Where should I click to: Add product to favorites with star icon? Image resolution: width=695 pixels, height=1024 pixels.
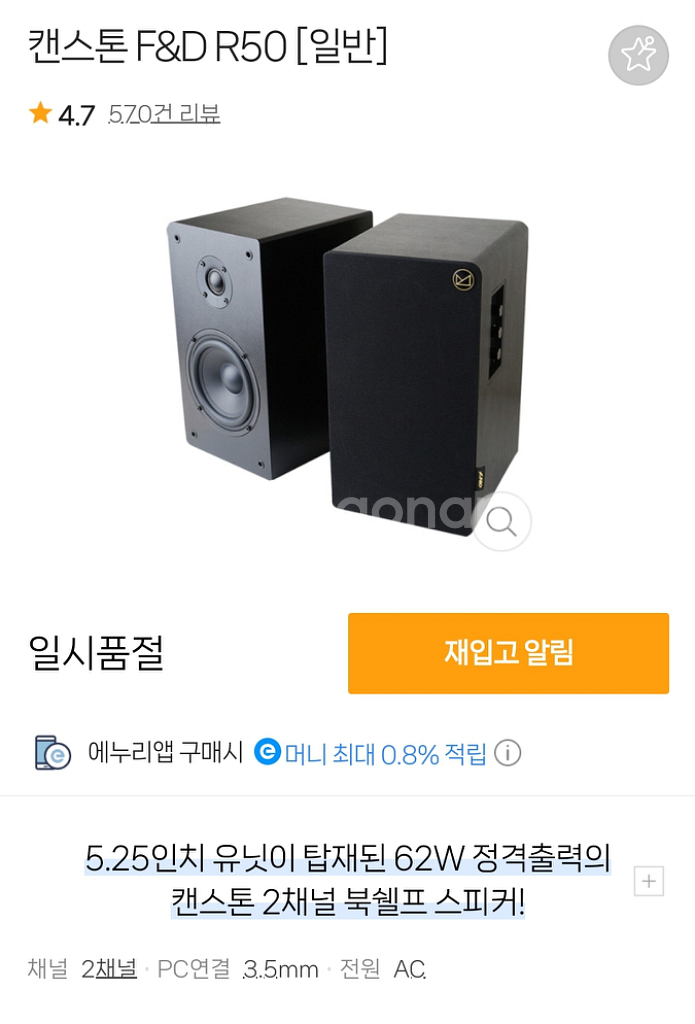pyautogui.click(x=638, y=56)
